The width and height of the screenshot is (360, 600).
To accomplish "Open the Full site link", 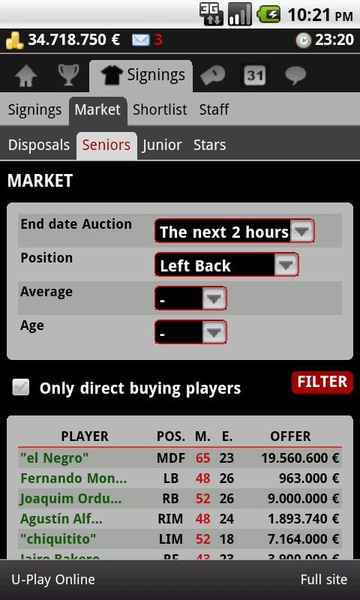I will 324,579.
